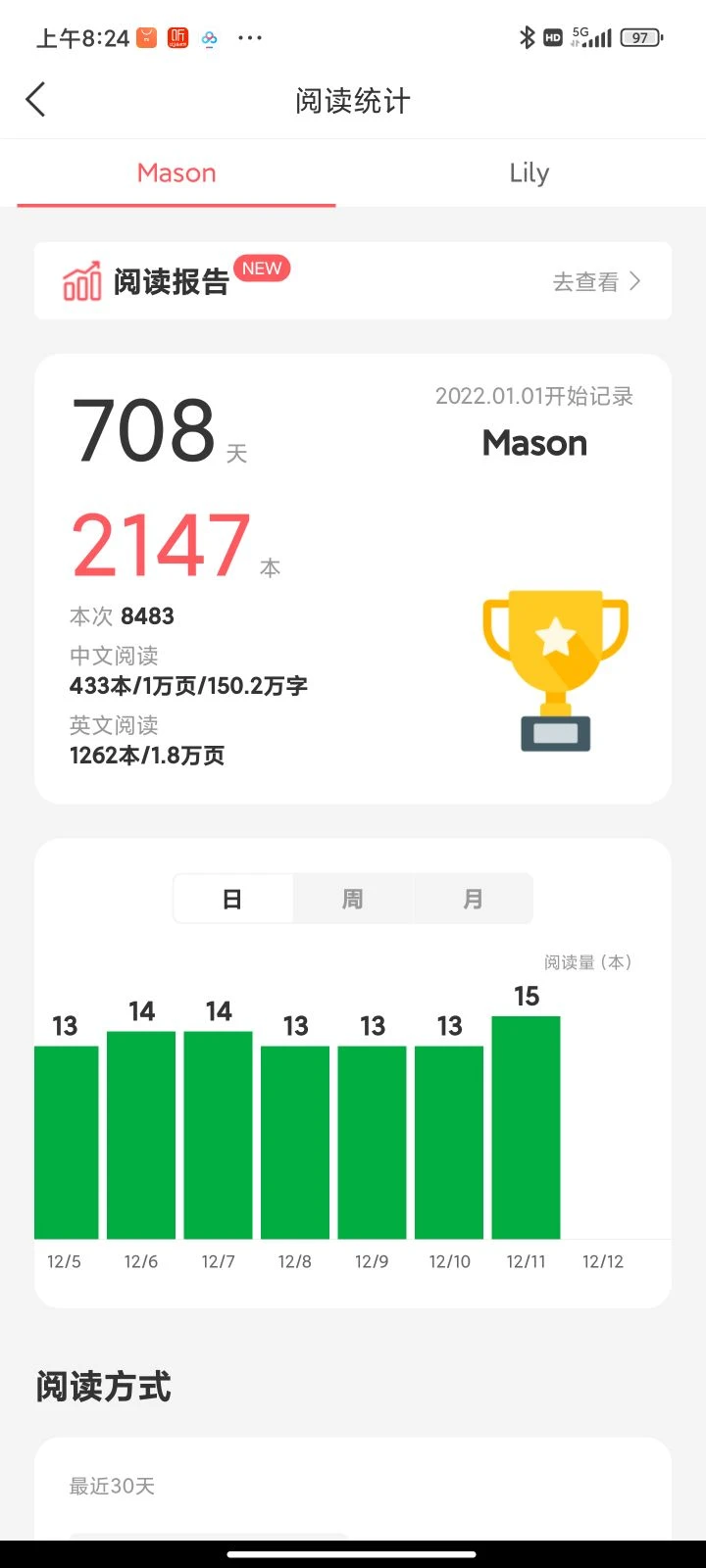Select the Mason tab
This screenshot has width=706, height=1568.
(176, 173)
